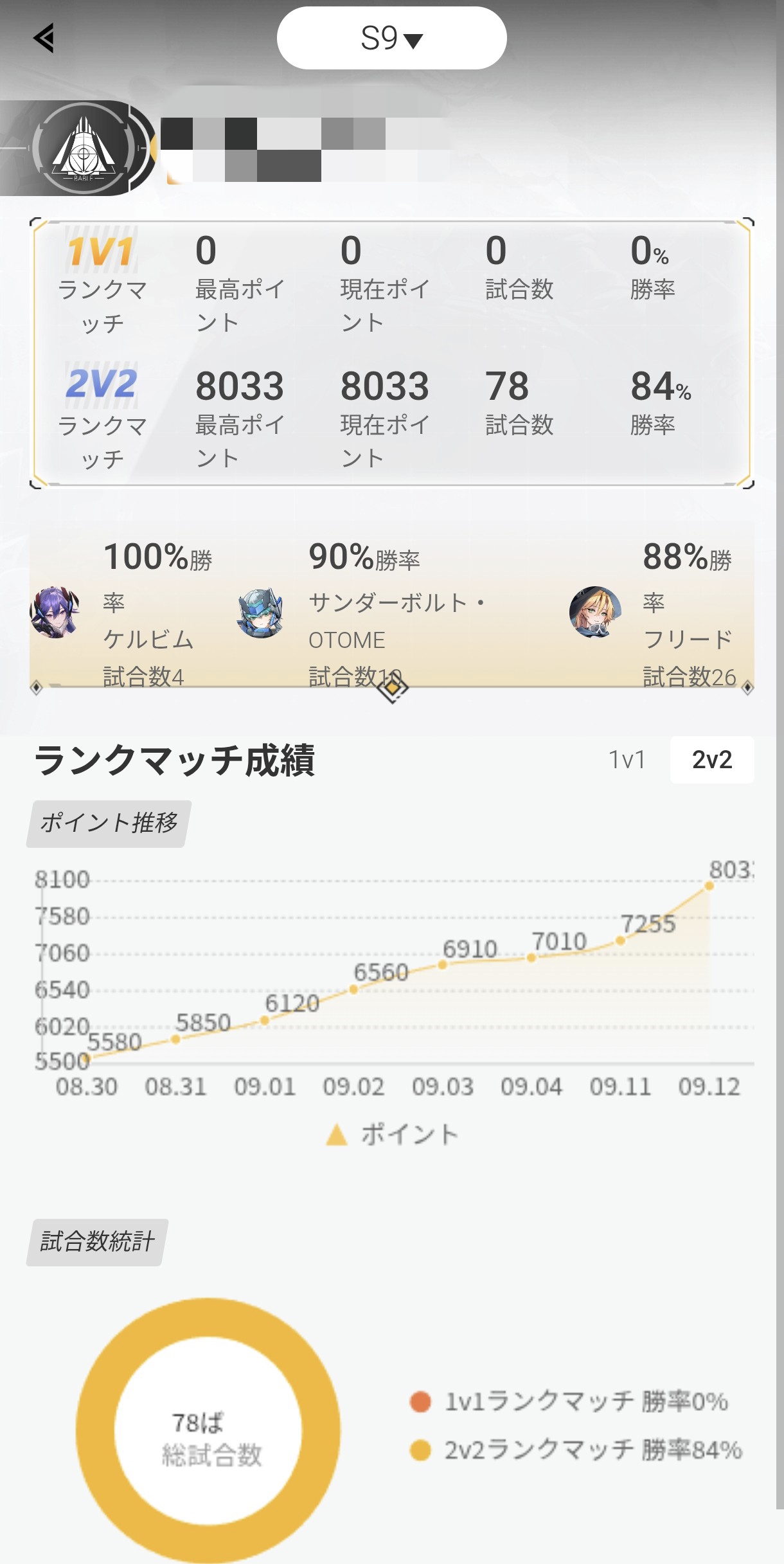Open the S9 season dropdown
Viewport: 784px width, 1564px height.
(391, 38)
